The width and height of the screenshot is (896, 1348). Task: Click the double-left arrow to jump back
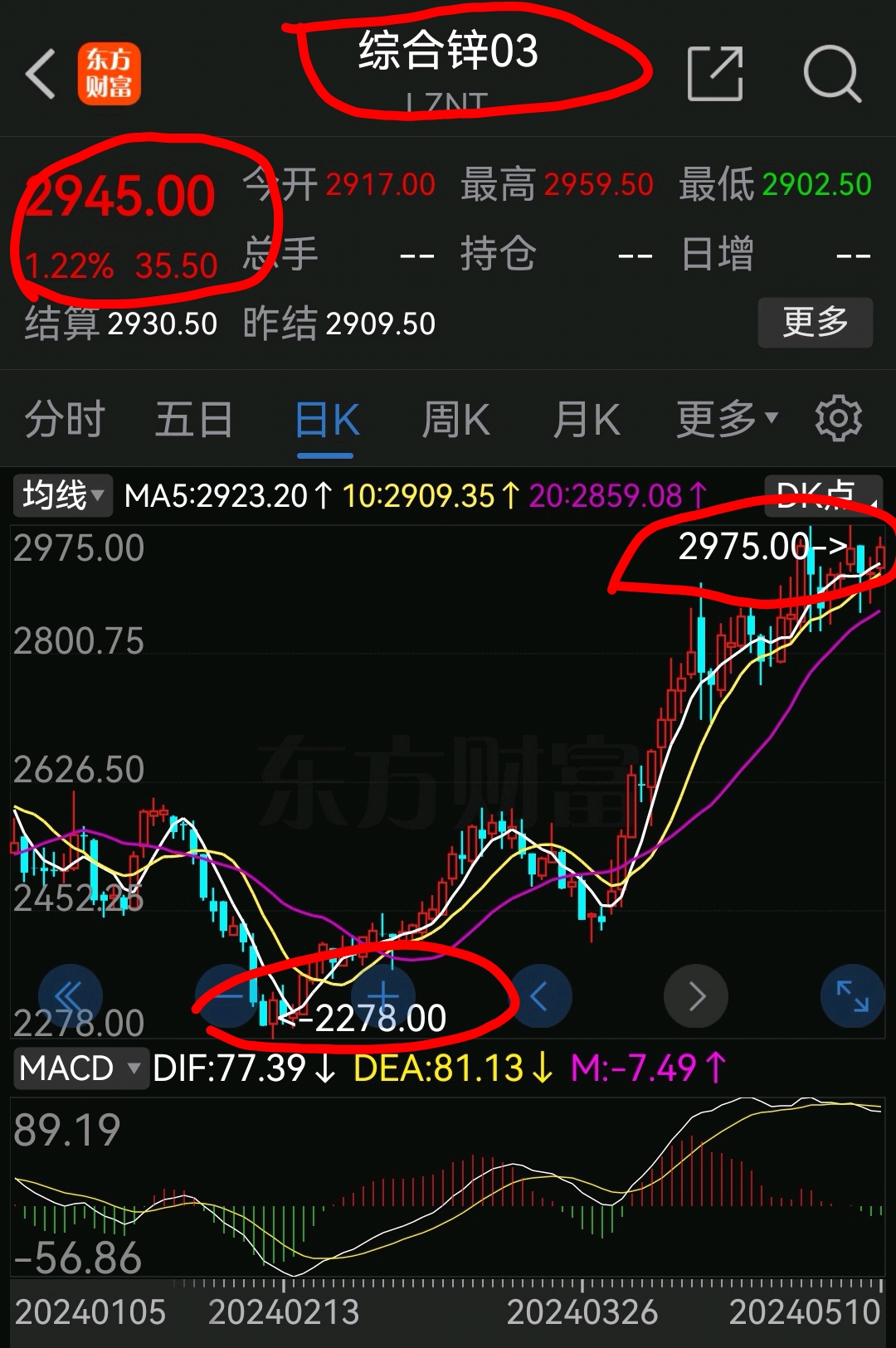click(71, 997)
